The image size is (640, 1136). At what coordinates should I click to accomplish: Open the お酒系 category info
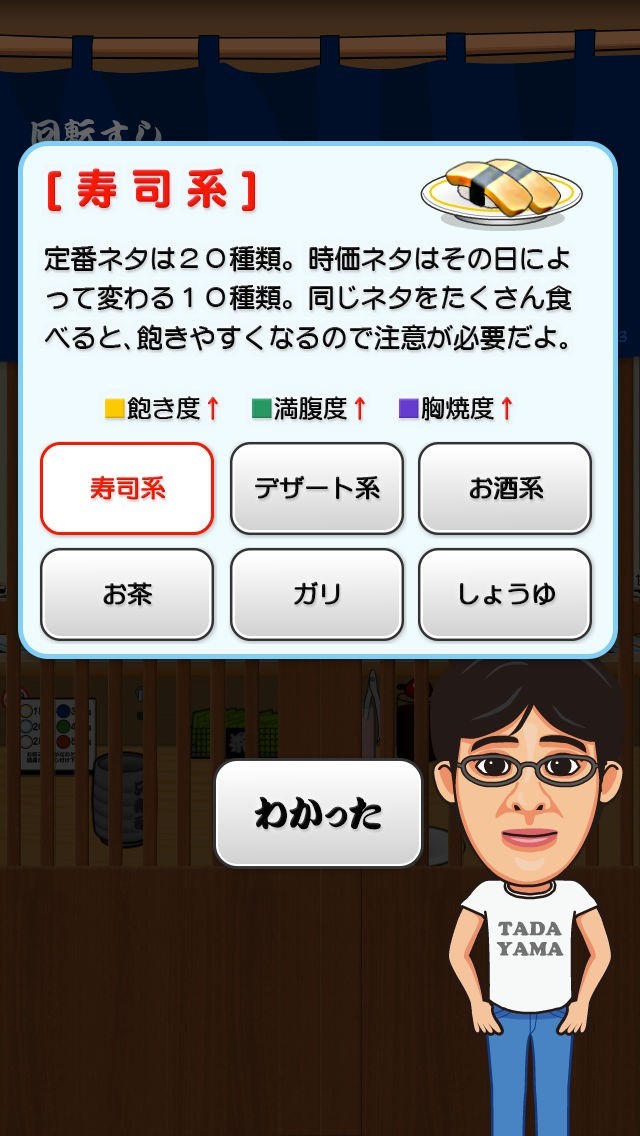pyautogui.click(x=505, y=489)
